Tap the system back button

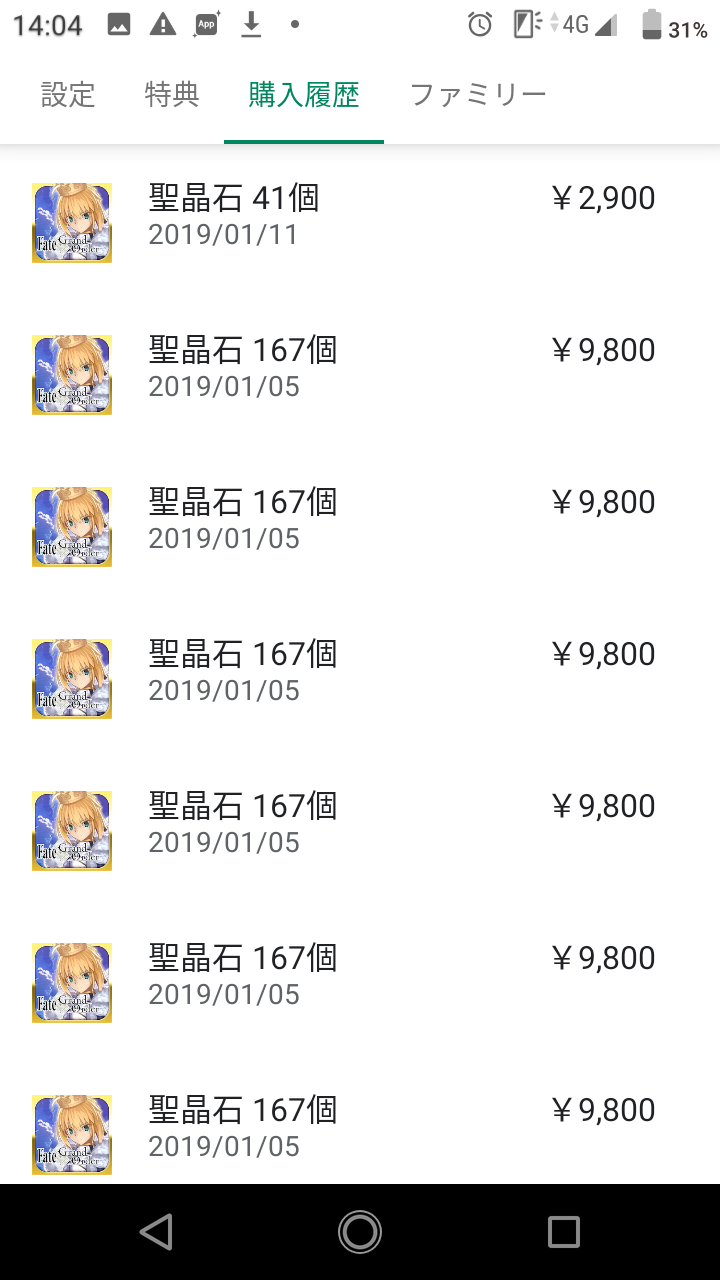(156, 1232)
